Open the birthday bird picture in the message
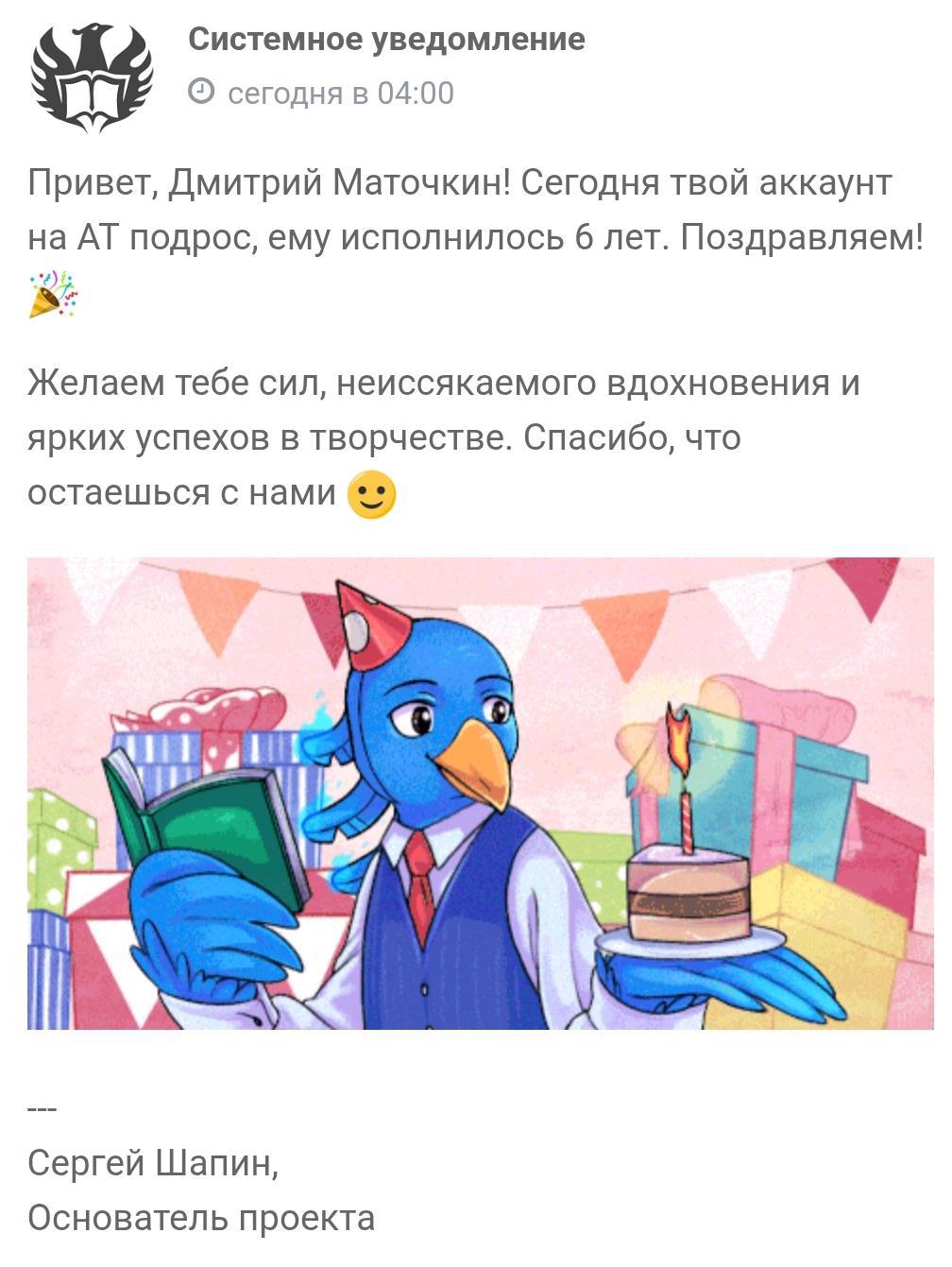 480,793
